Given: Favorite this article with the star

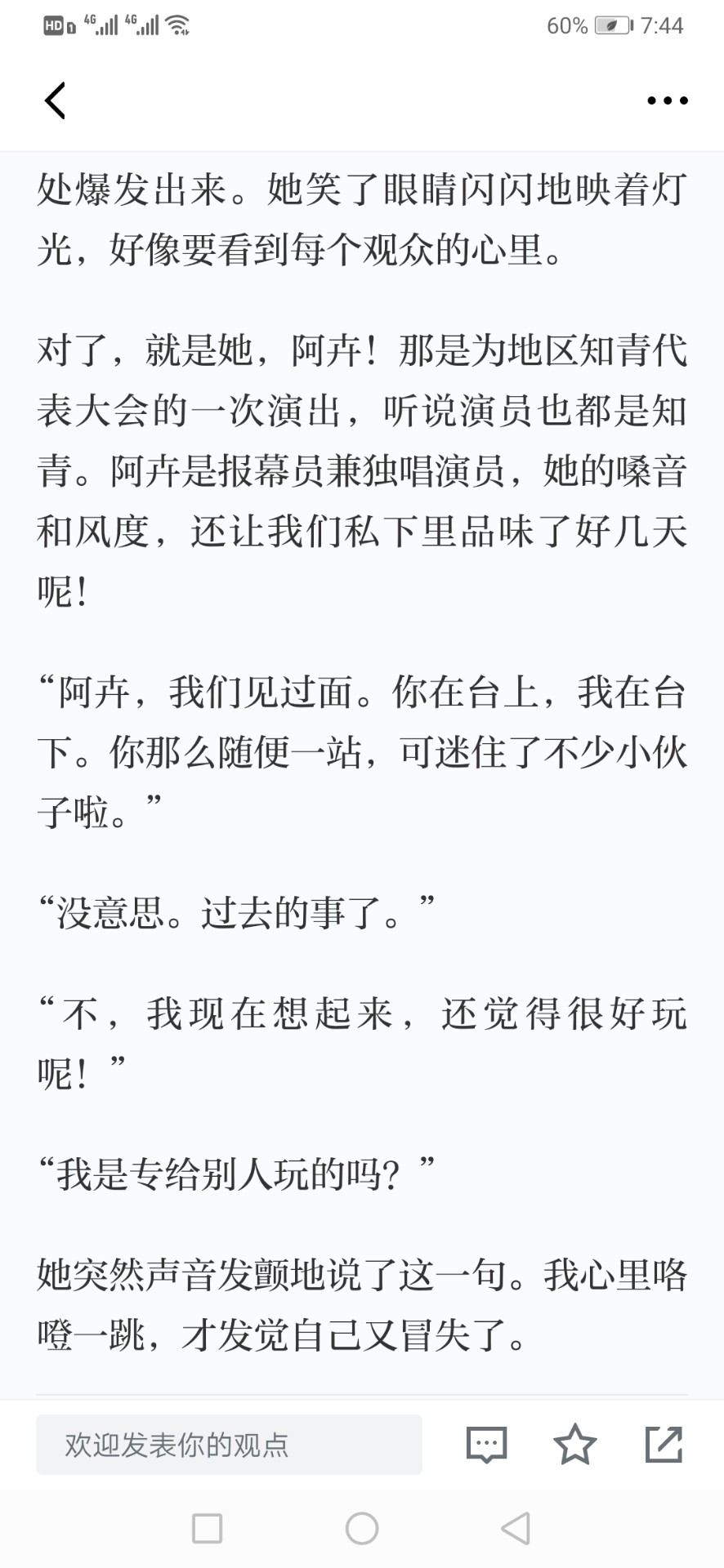Looking at the screenshot, I should [575, 1444].
